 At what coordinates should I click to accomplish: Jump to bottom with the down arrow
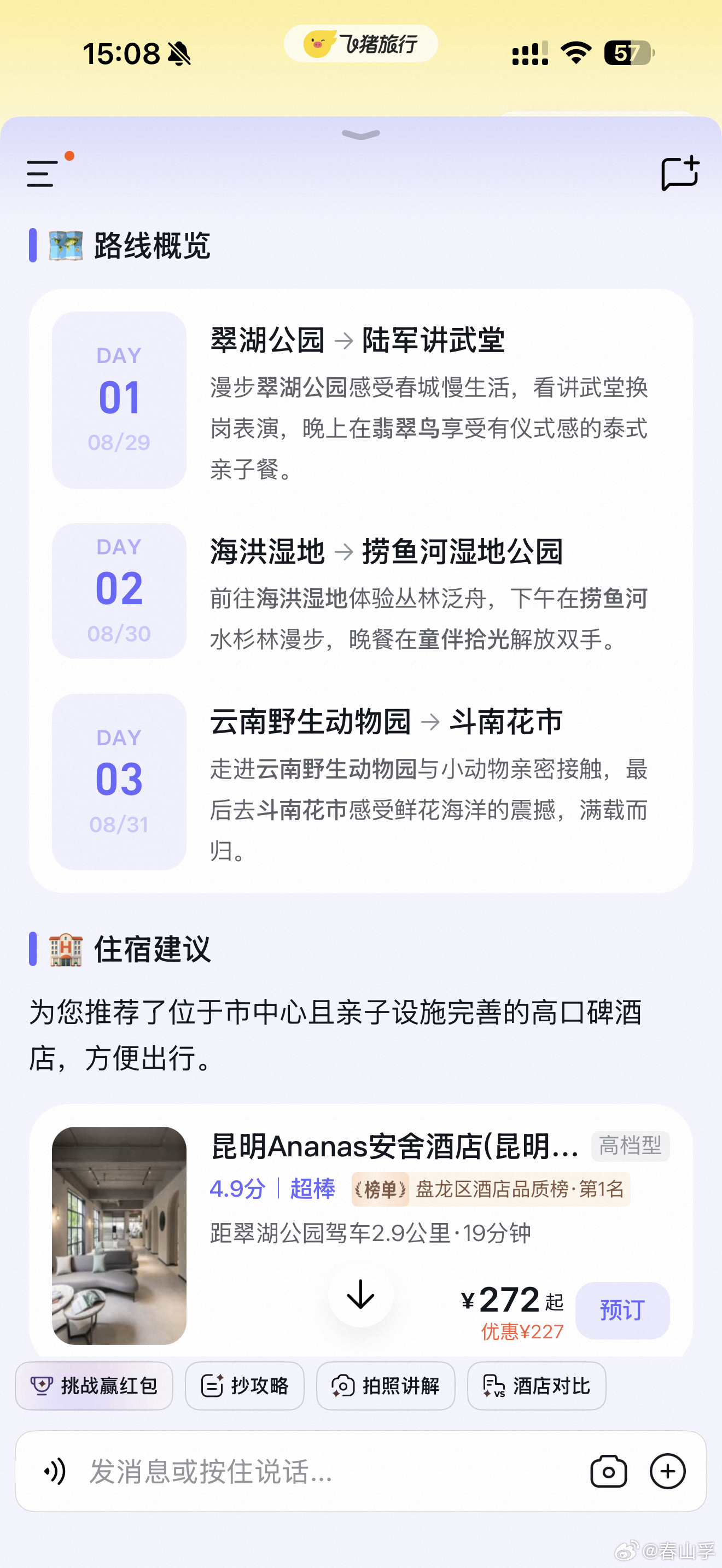pos(360,1294)
